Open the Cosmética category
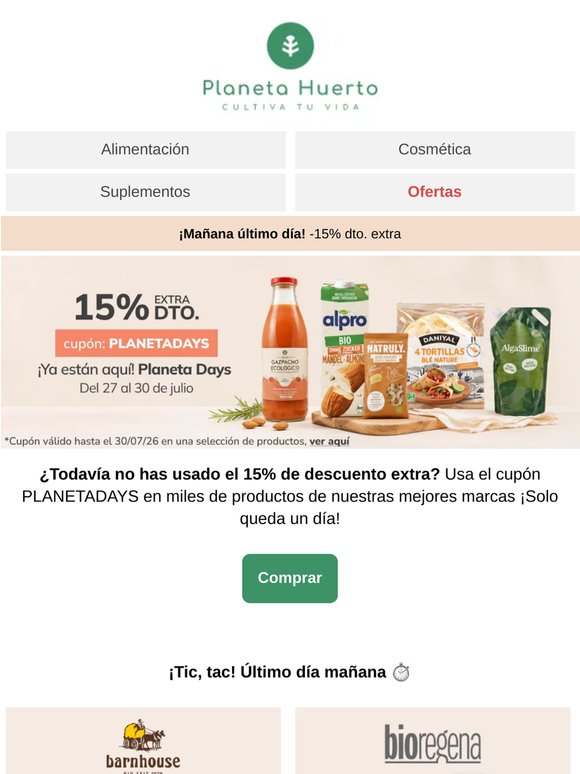The height and width of the screenshot is (774, 580). [435, 150]
